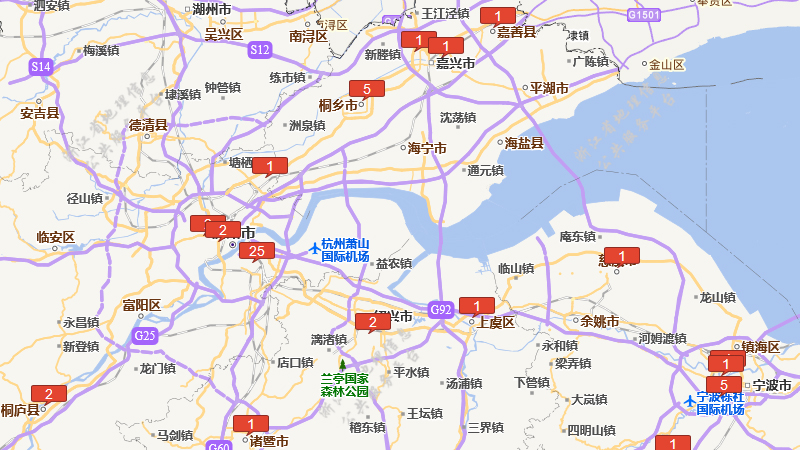
Task: Open the 1 marker near 上虞区
Action: pos(477,305)
